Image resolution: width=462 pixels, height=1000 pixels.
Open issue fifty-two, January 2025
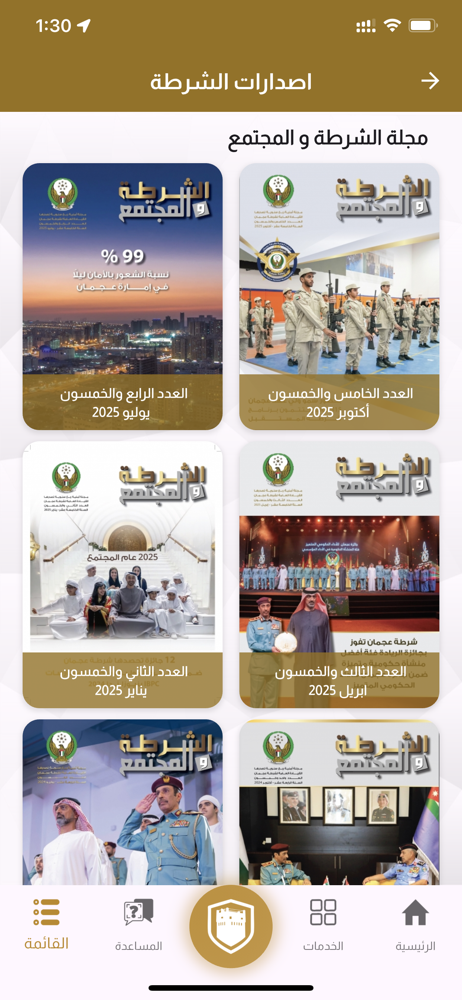coord(123,575)
